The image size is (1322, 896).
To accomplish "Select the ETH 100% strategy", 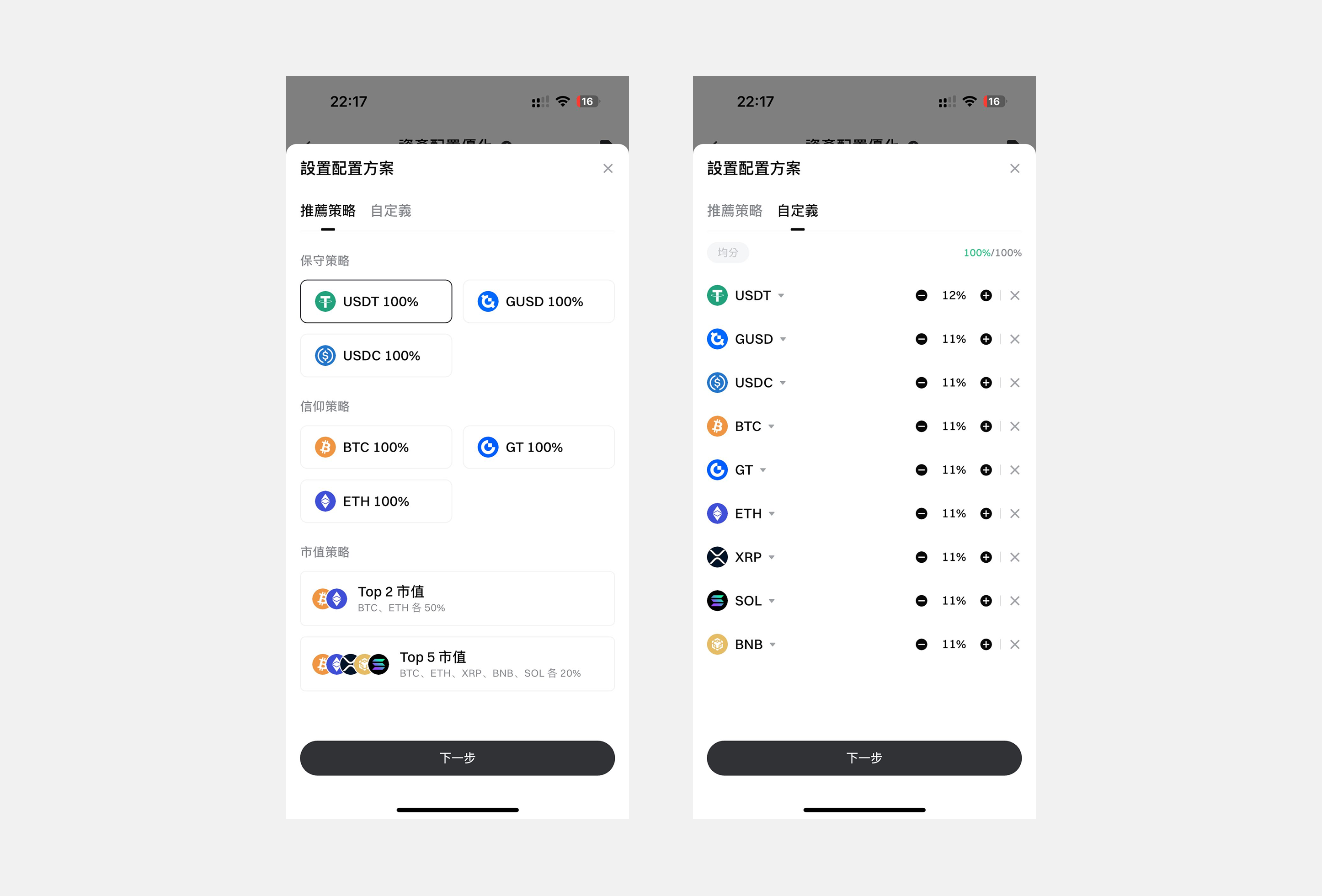I will pos(376,501).
